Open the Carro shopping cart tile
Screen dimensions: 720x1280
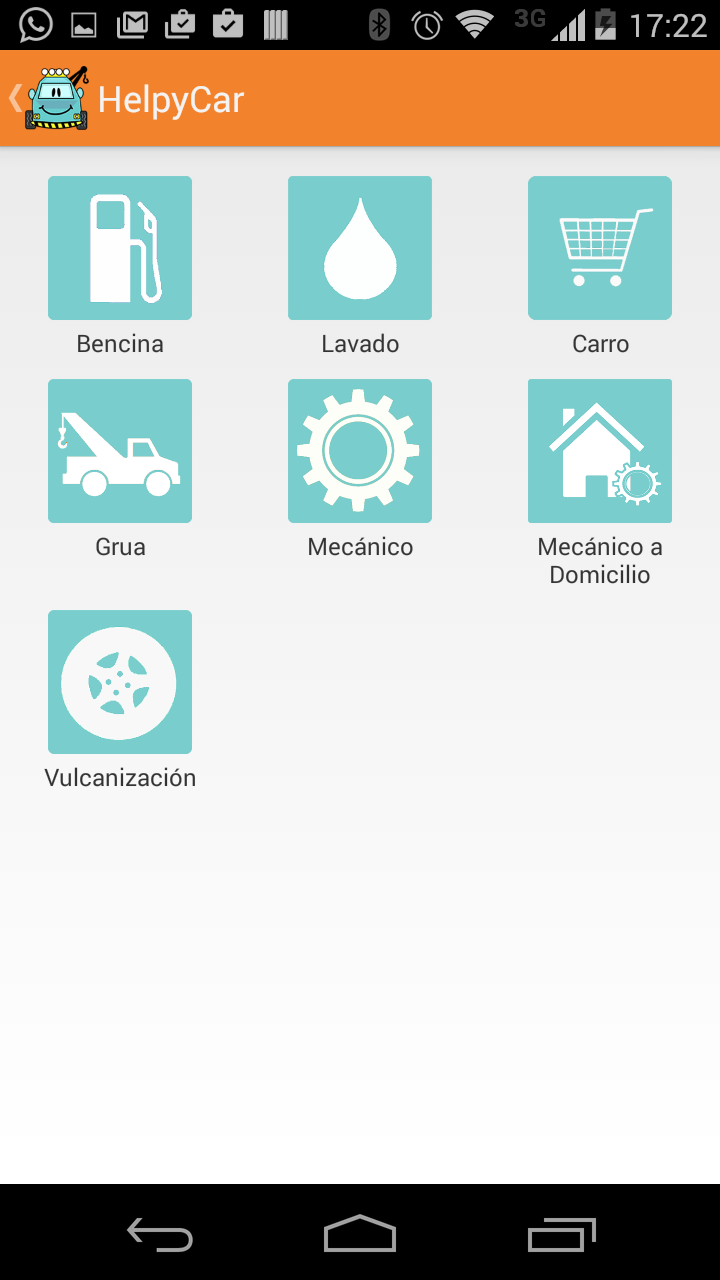pyautogui.click(x=600, y=248)
